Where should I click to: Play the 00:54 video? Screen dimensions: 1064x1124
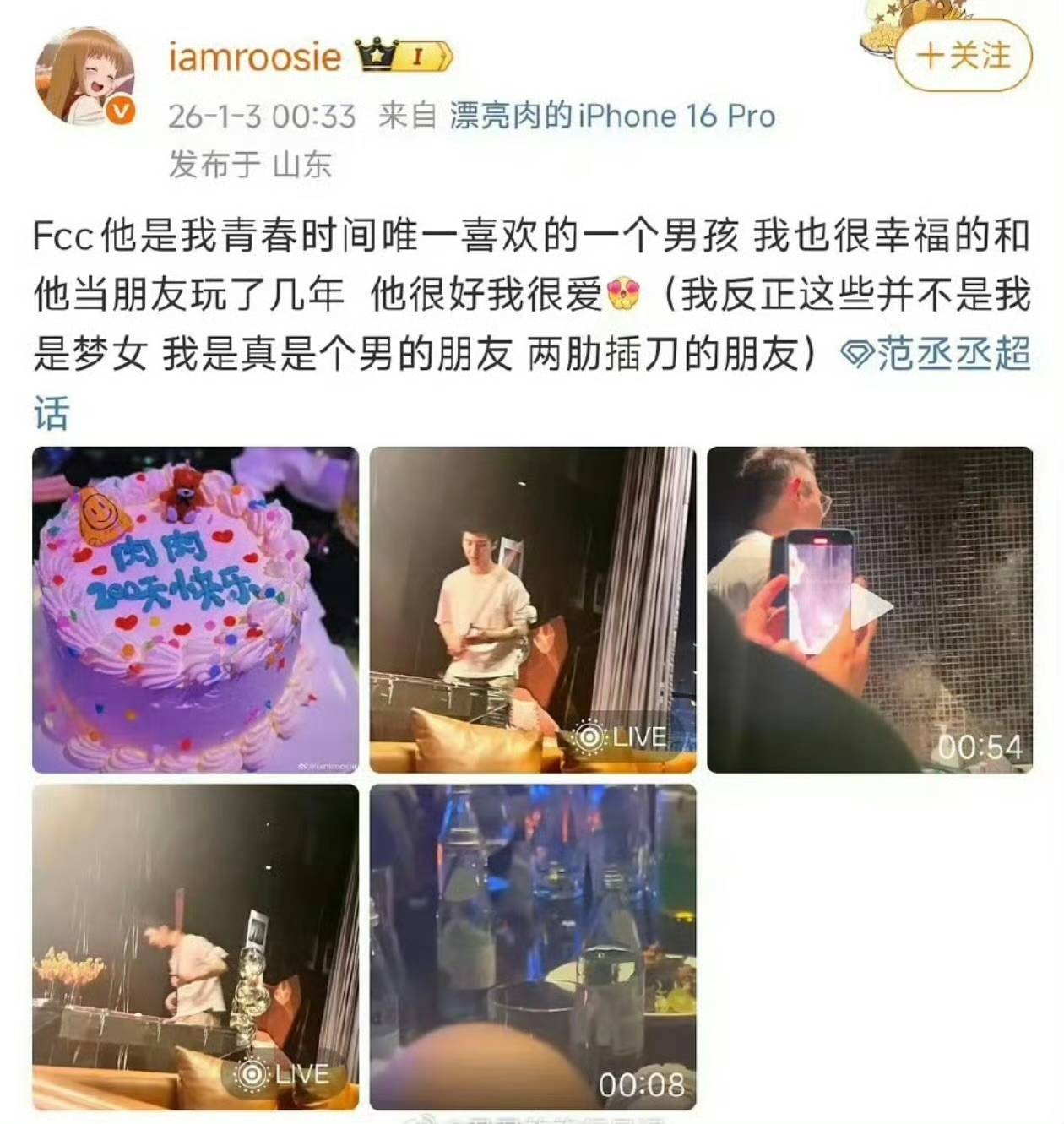pos(870,609)
